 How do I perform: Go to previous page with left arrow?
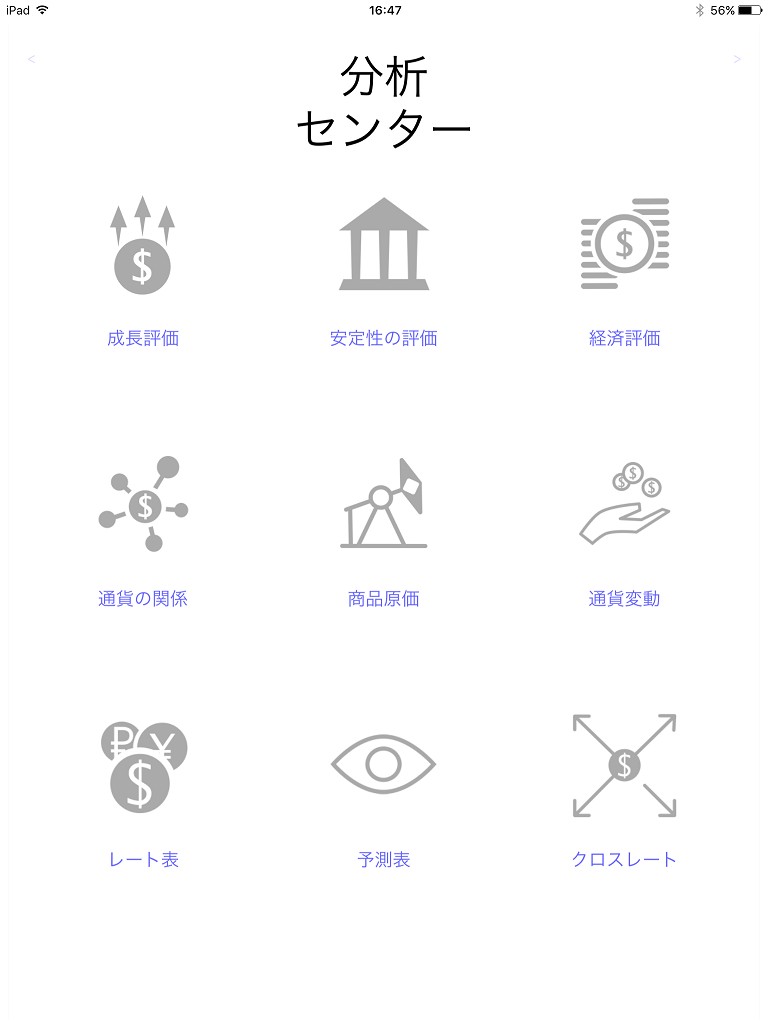pos(31,59)
